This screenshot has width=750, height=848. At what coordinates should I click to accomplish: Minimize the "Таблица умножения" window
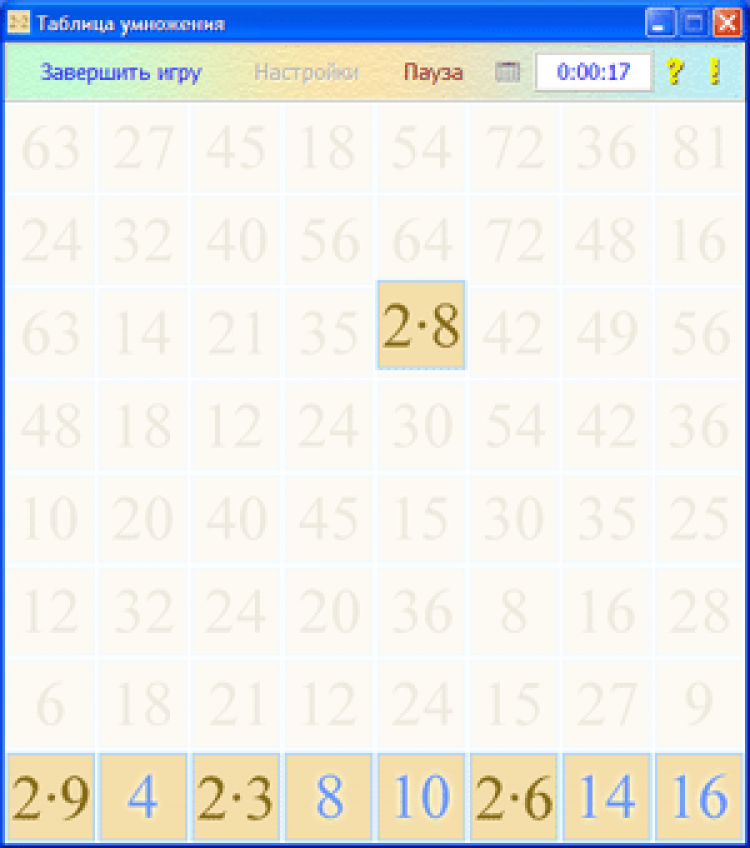click(659, 23)
